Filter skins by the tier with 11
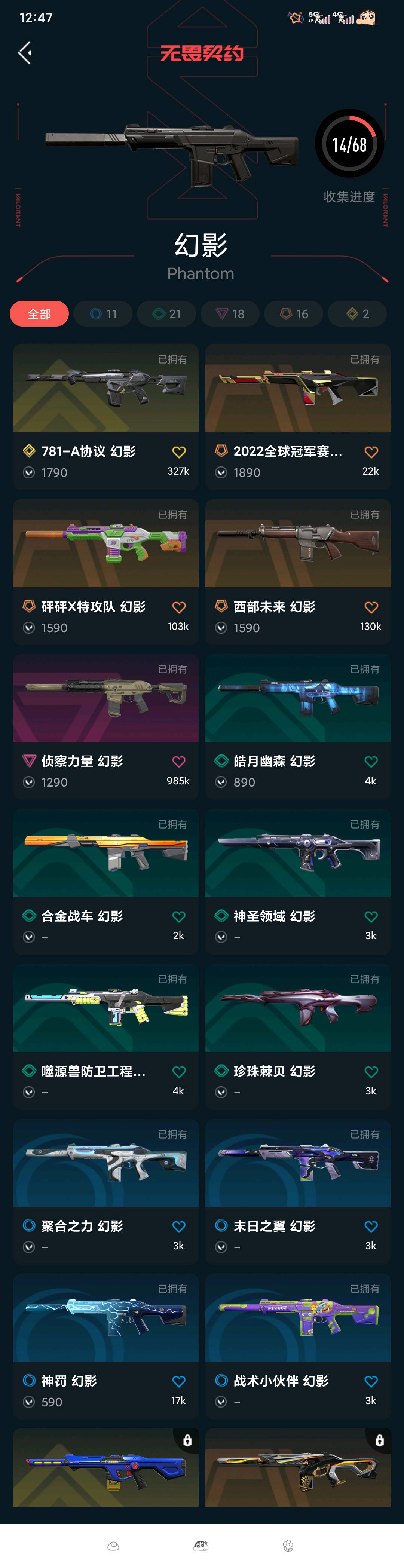Screen dimensions: 404x1568 click(x=103, y=314)
